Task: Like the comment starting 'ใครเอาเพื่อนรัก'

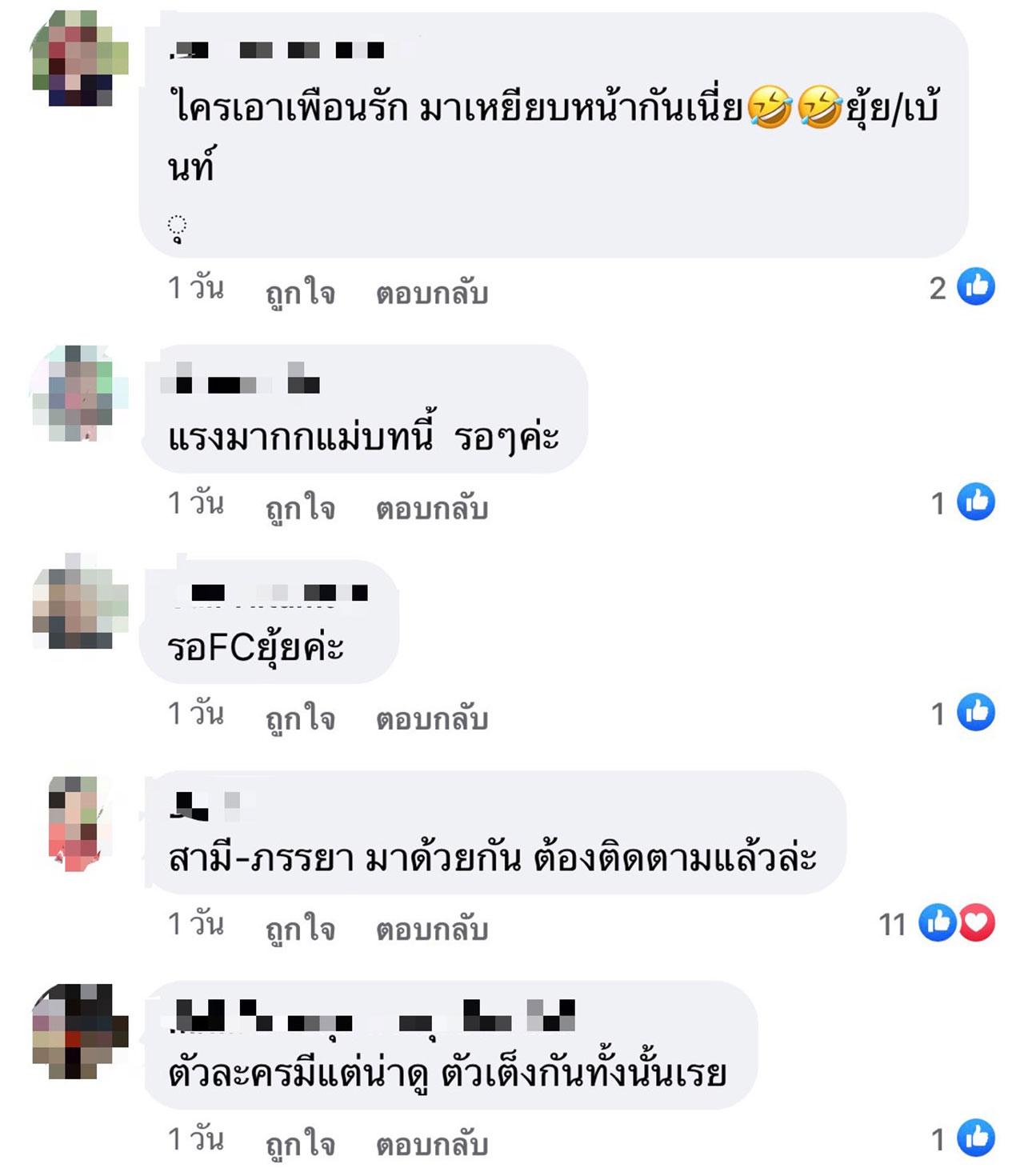Action: 300,293
